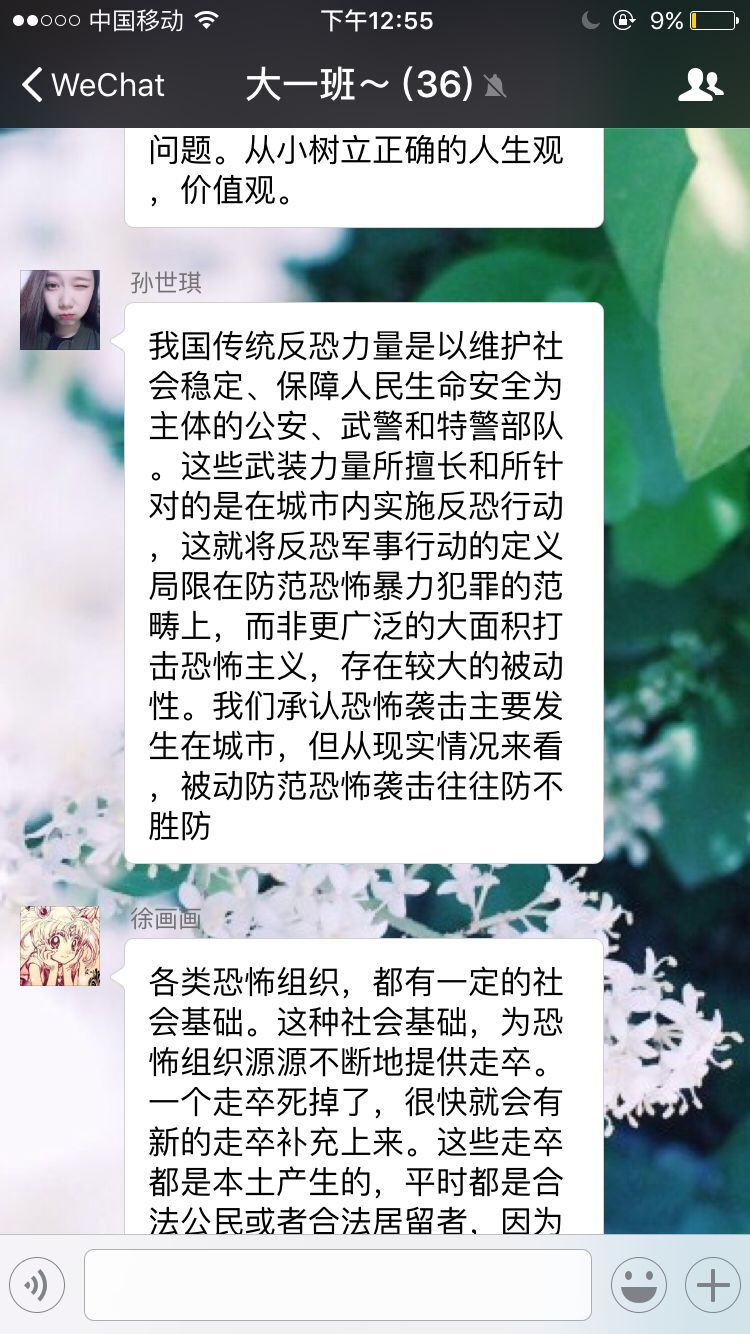The image size is (750, 1334).
Task: Switch to voice message input
Action: pyautogui.click(x=37, y=1285)
